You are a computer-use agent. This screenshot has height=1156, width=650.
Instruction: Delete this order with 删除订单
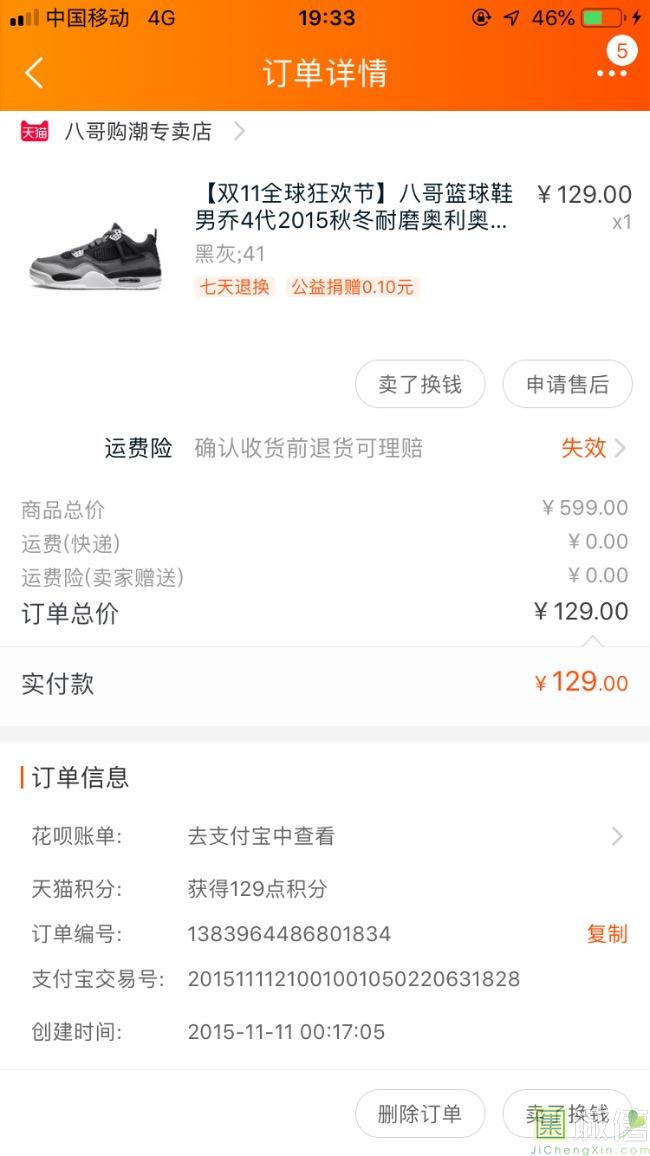(420, 1114)
